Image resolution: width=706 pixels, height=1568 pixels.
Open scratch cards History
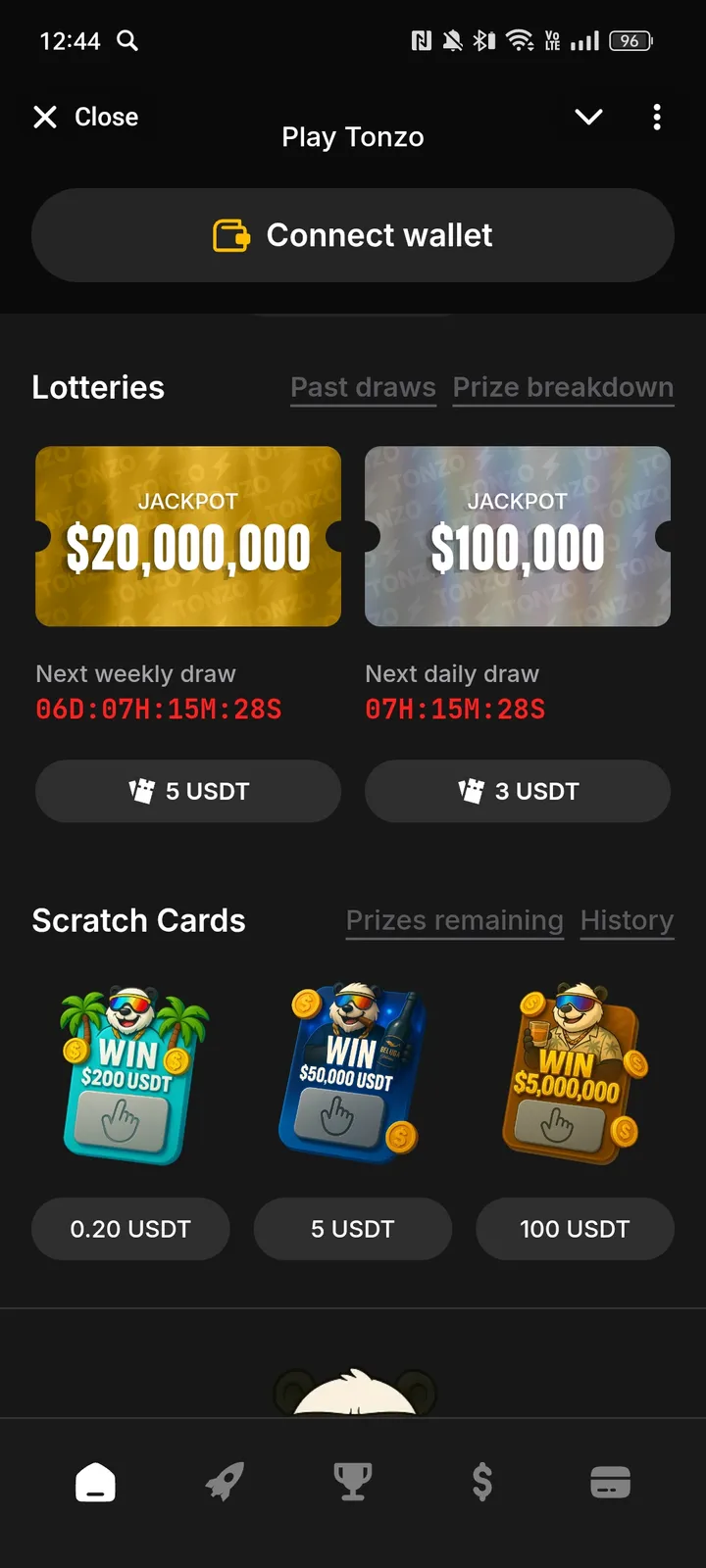point(627,921)
